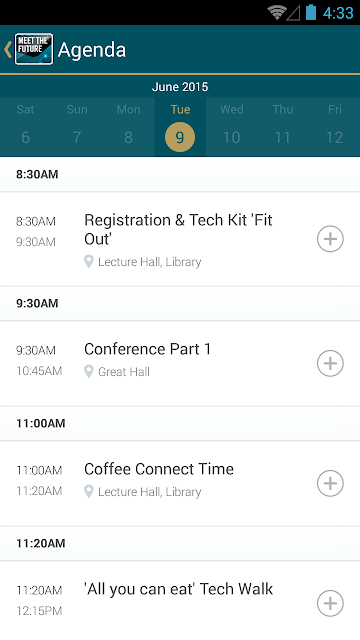
Task: Select Tuesday 9 in the date strip
Action: pyautogui.click(x=180, y=127)
